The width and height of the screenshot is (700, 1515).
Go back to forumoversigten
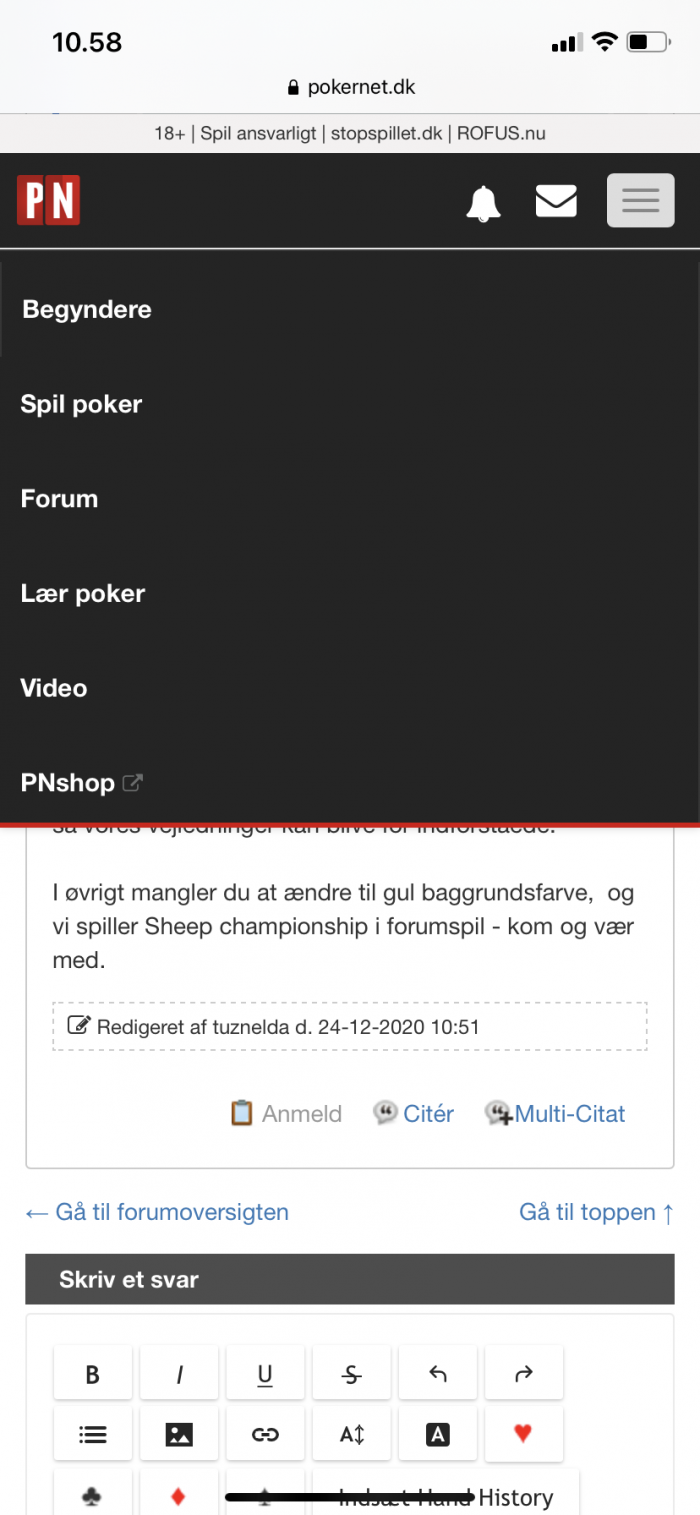click(157, 1212)
